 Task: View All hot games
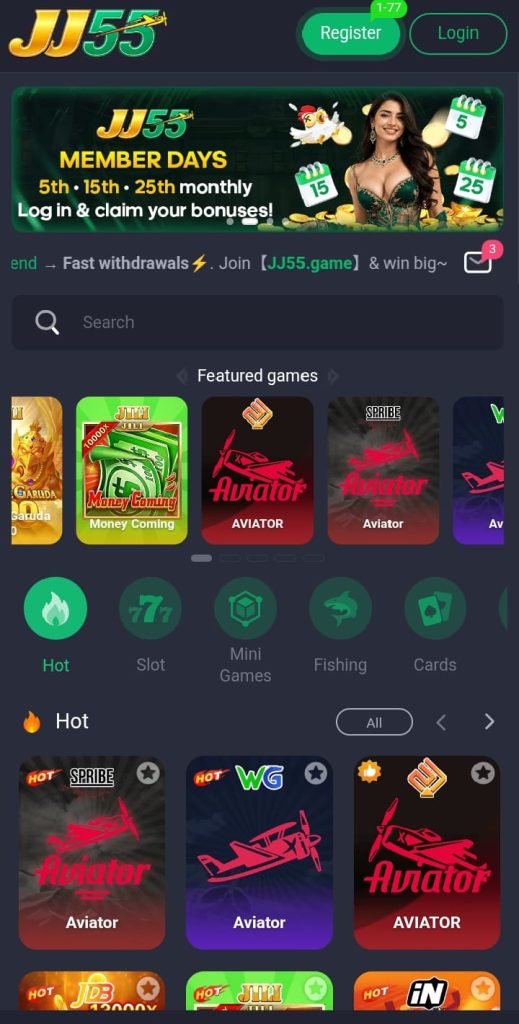click(x=374, y=722)
